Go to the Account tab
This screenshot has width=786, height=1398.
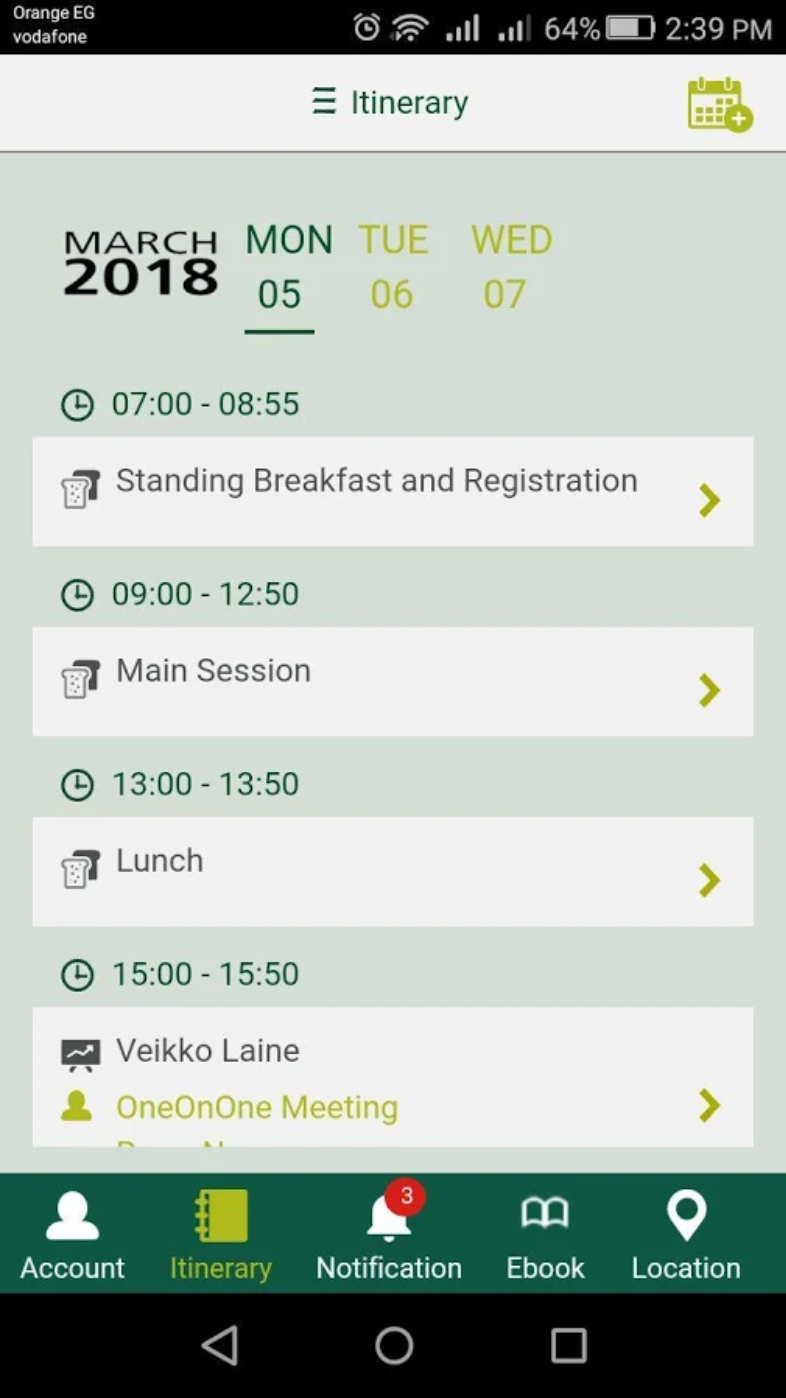72,1235
